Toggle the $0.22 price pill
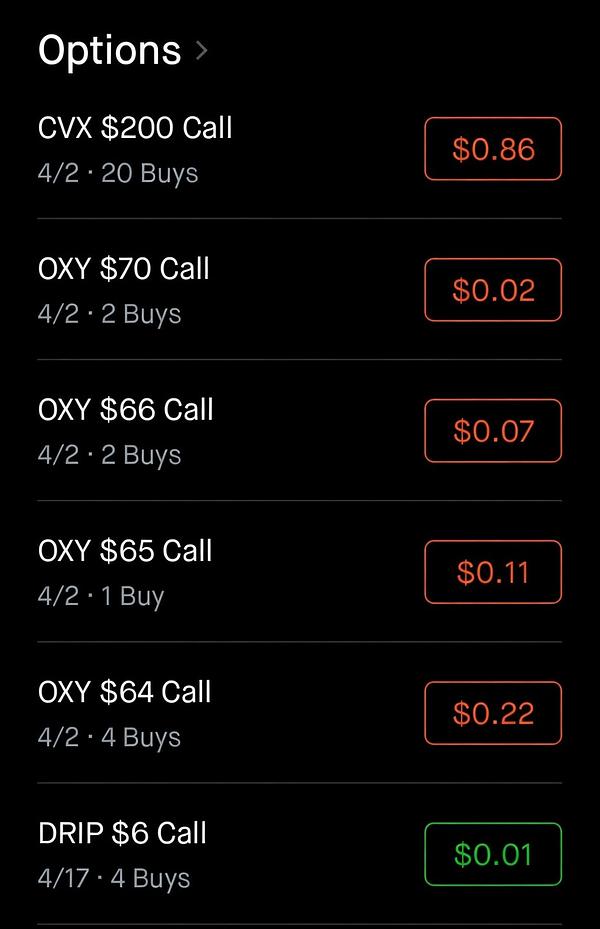The image size is (600, 929). click(x=493, y=713)
